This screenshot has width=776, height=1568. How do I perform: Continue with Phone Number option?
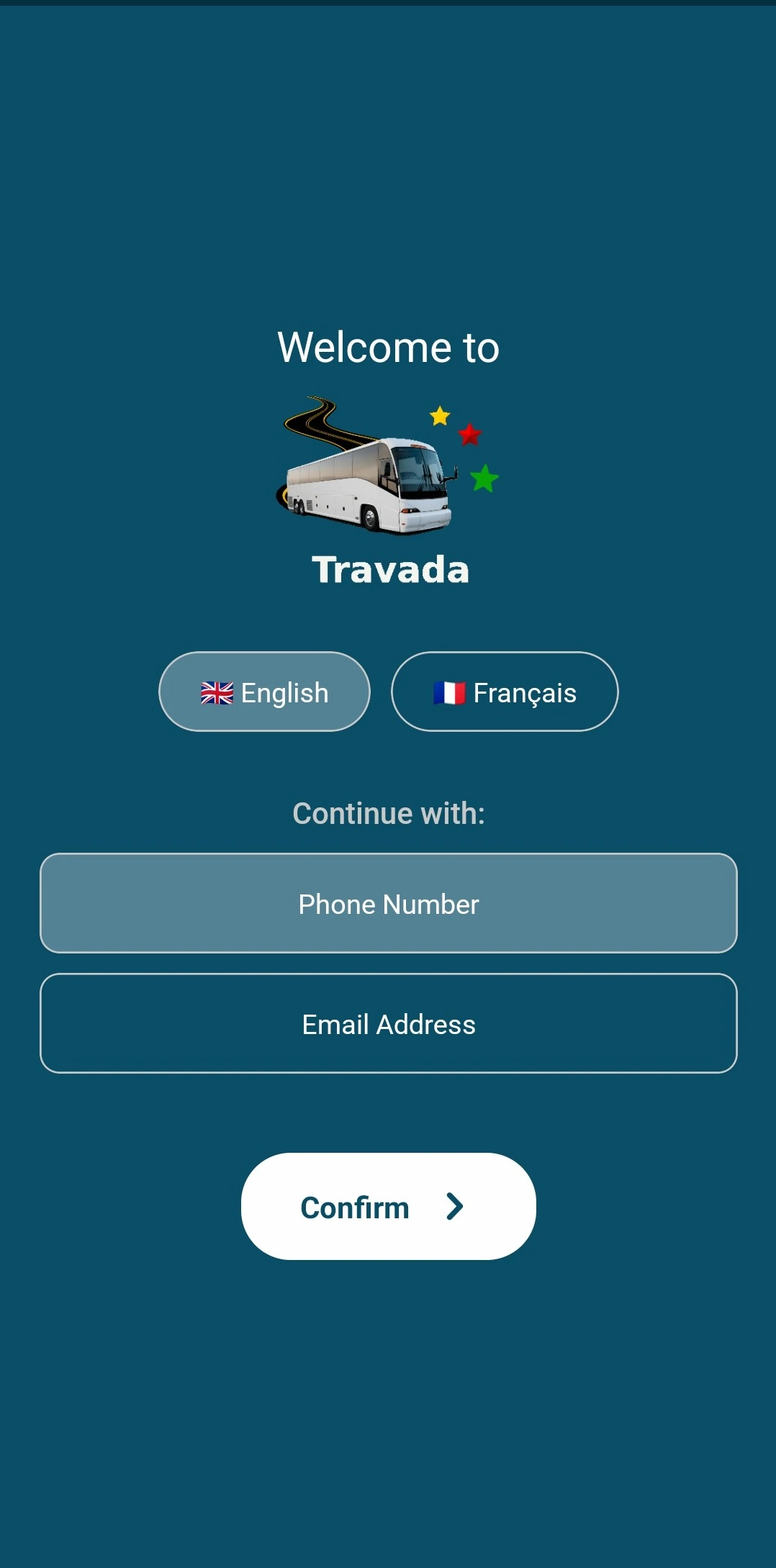tap(389, 903)
